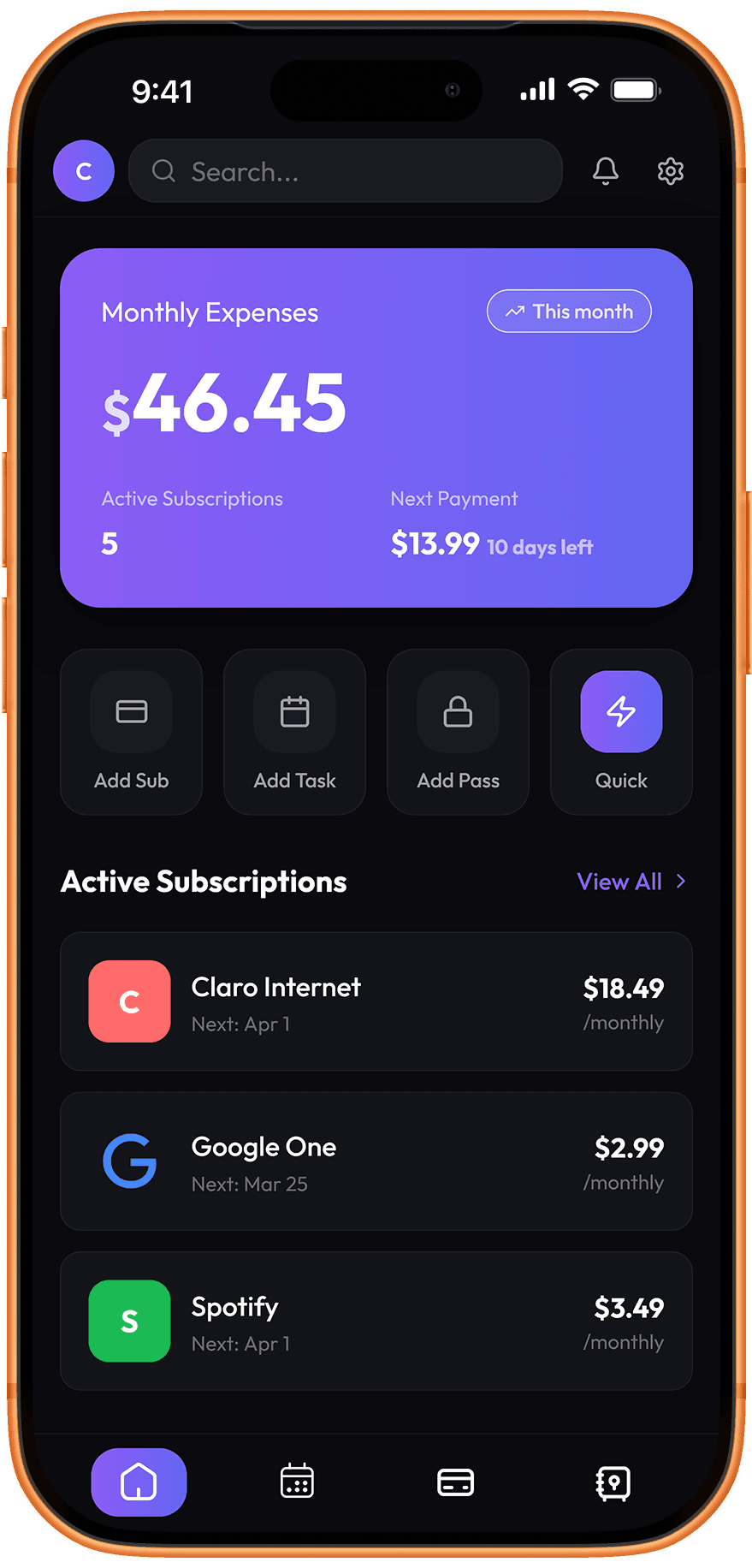This screenshot has height=1568, width=752.
Task: Open the Google One subscription
Action: [376, 1161]
